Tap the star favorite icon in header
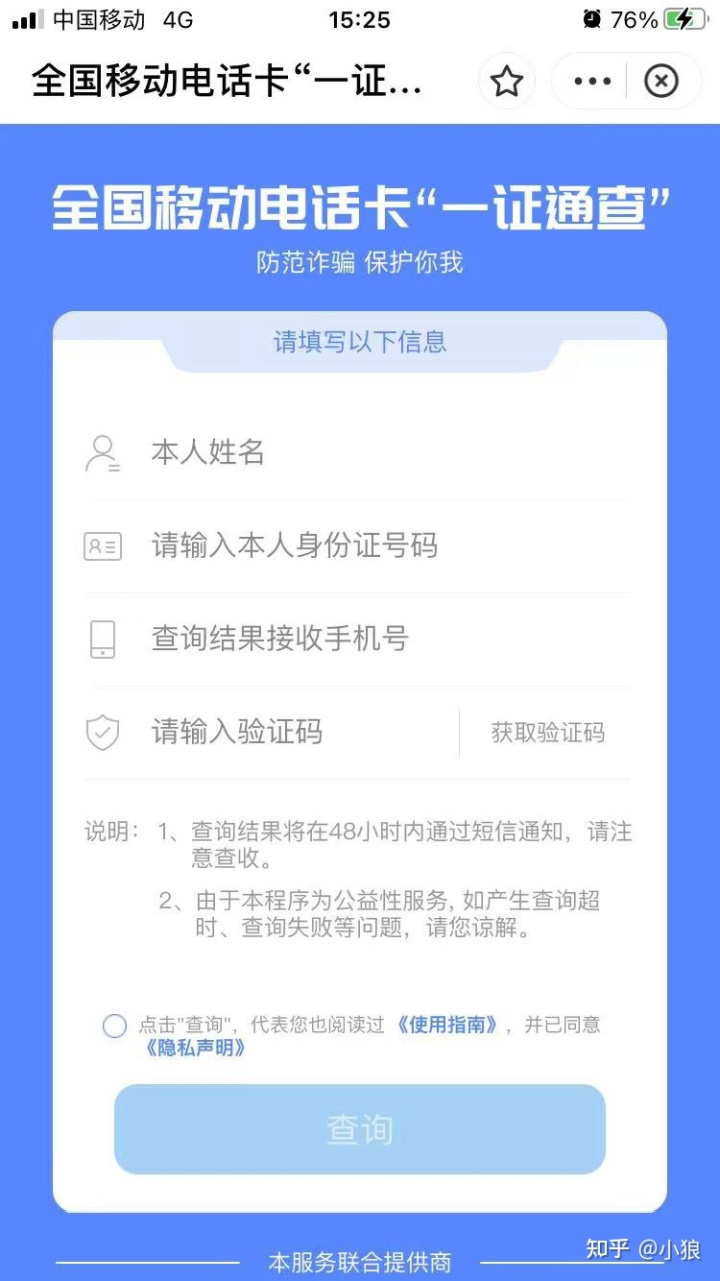 pos(507,81)
